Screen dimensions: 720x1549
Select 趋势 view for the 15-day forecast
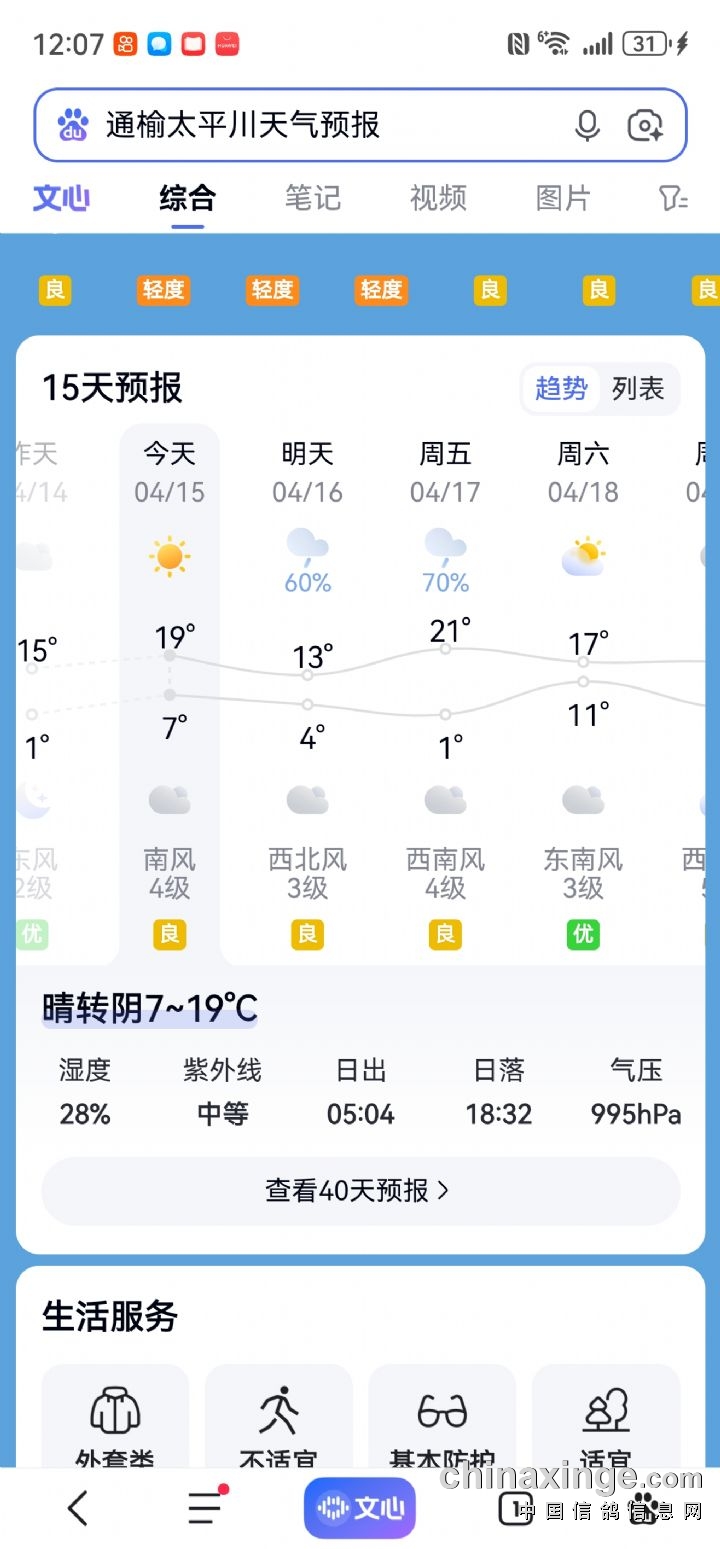[561, 388]
